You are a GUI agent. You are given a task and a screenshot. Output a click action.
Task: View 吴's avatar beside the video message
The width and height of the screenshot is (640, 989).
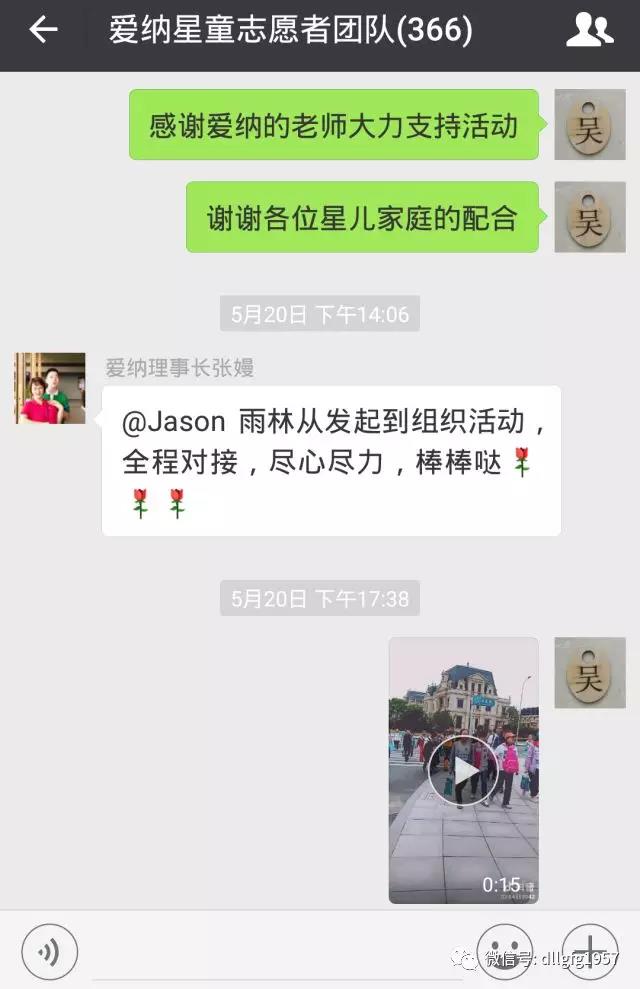coord(590,674)
